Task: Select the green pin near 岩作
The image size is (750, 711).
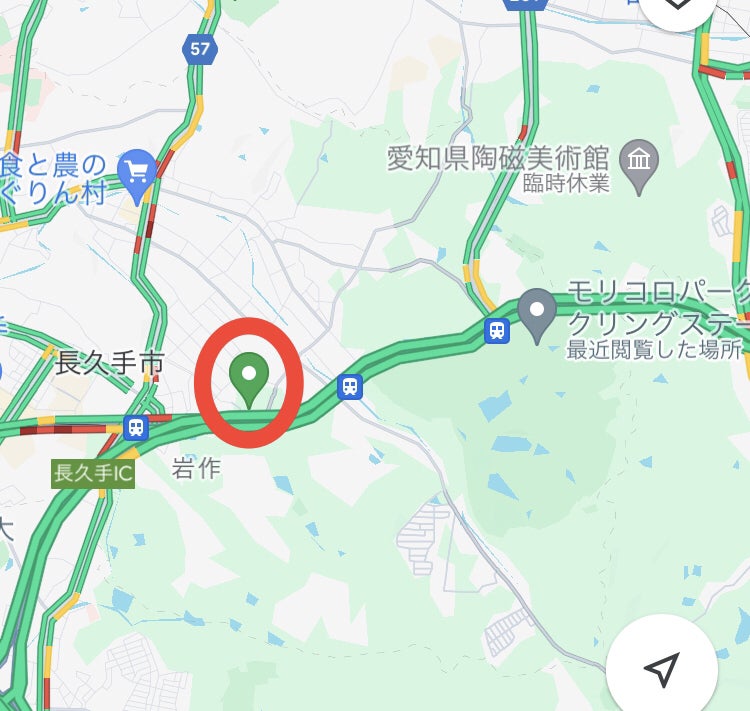Action: point(249,378)
